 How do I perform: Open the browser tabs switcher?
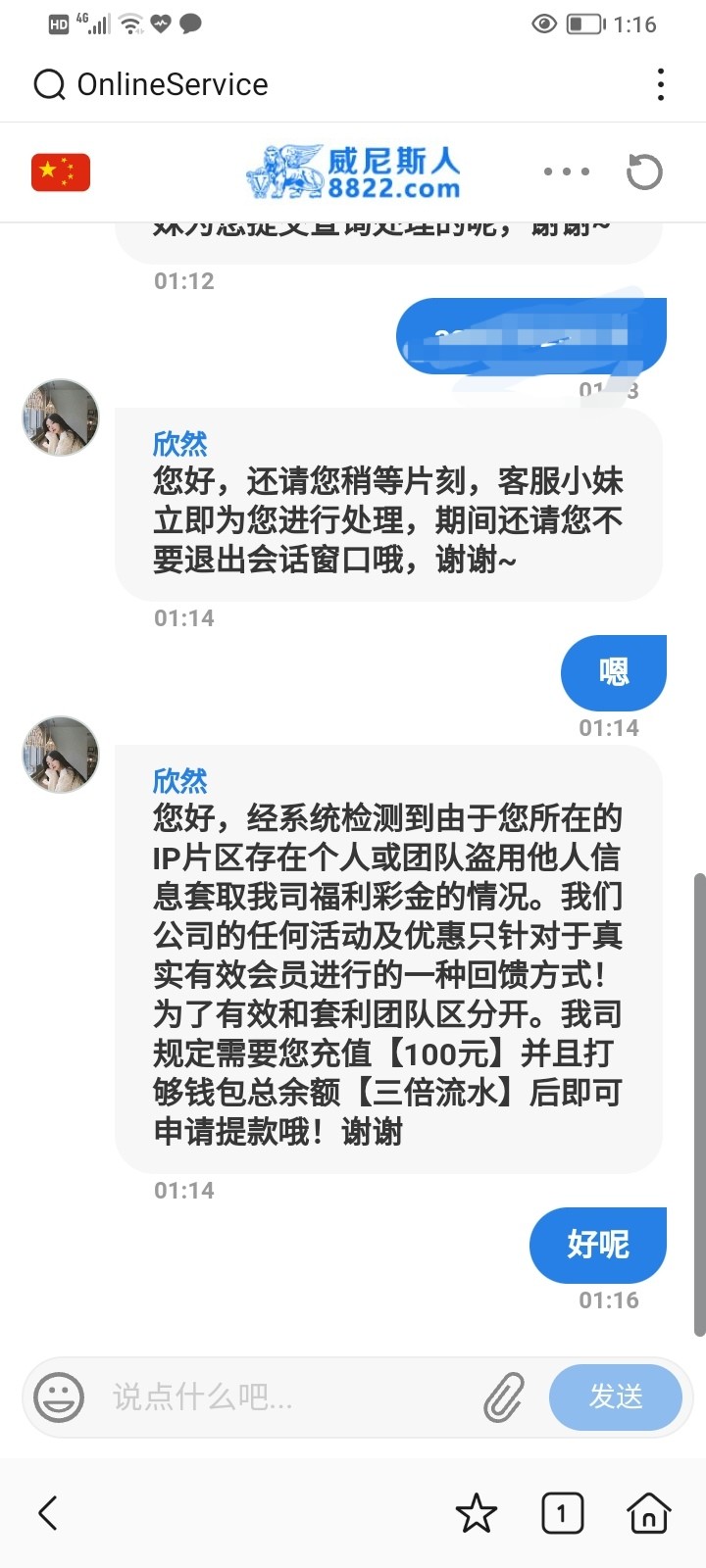tap(562, 1513)
